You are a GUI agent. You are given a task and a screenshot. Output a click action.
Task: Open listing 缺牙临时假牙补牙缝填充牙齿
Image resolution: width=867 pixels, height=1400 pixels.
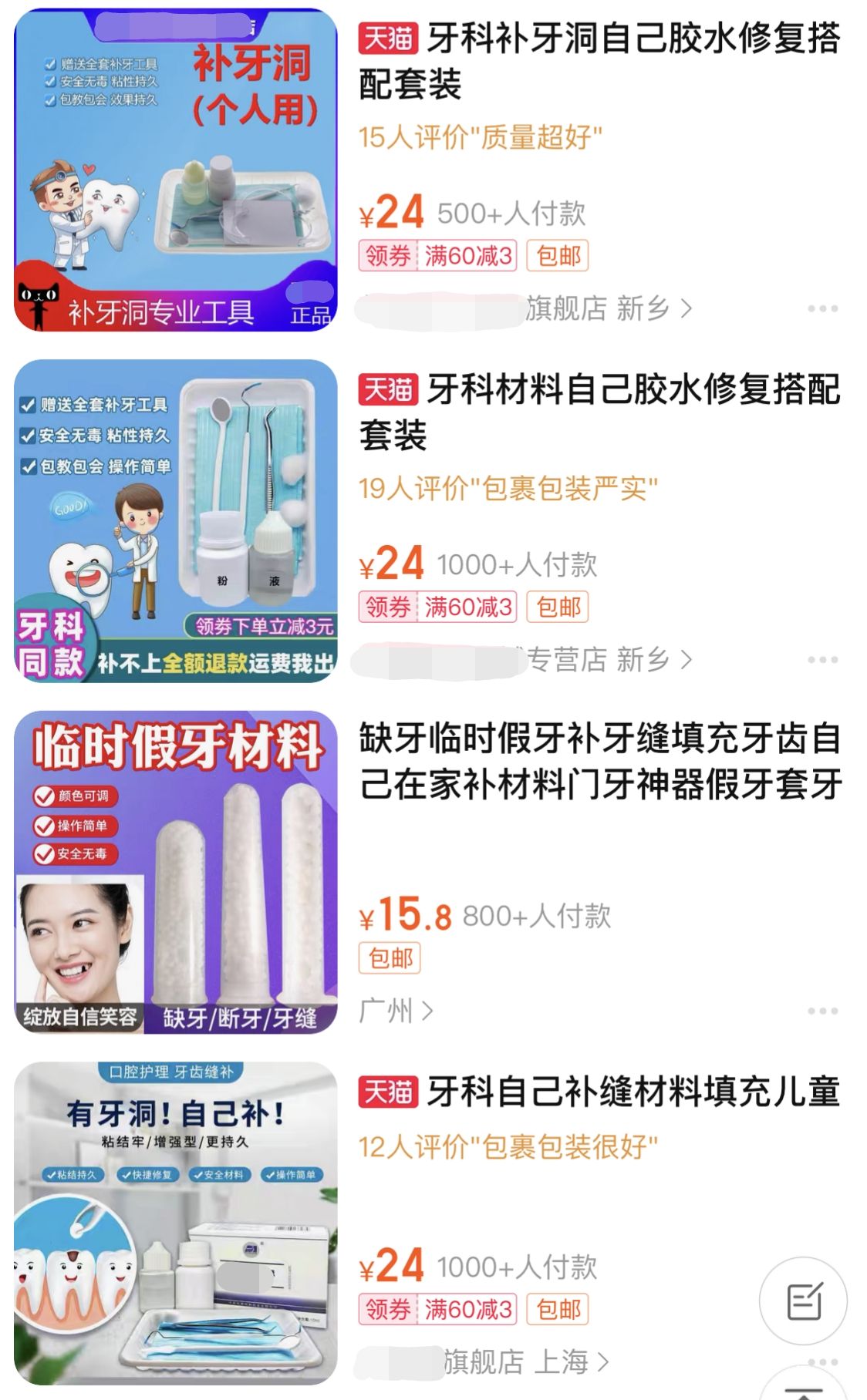pyautogui.click(x=599, y=762)
